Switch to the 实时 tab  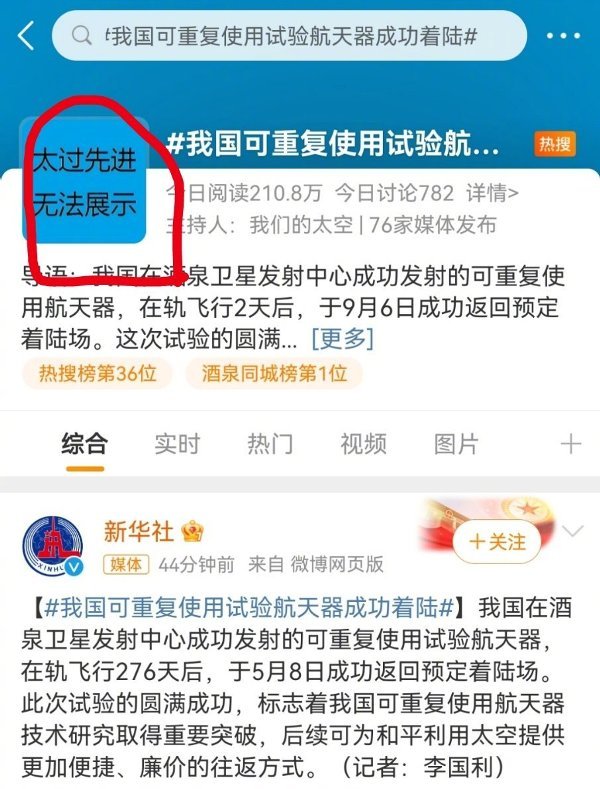tap(177, 444)
